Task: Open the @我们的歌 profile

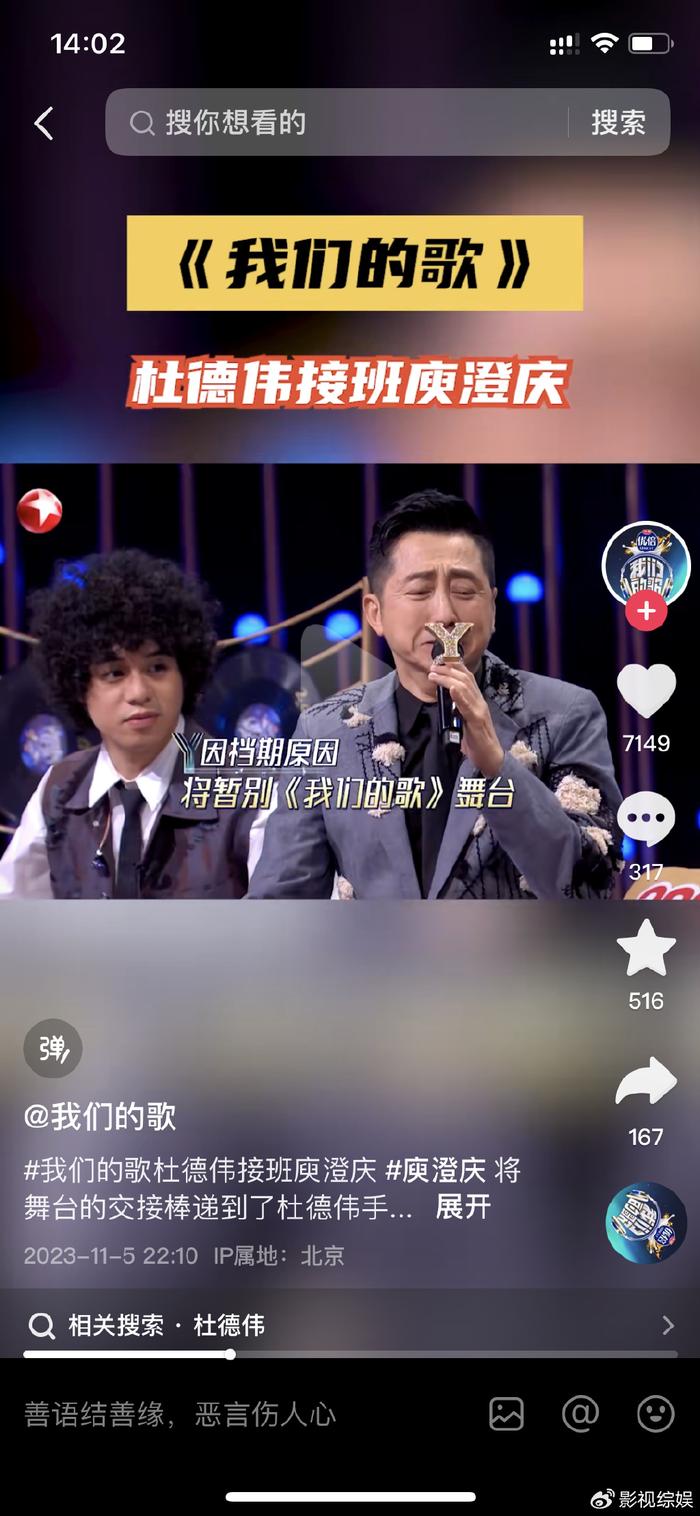Action: (100, 1117)
